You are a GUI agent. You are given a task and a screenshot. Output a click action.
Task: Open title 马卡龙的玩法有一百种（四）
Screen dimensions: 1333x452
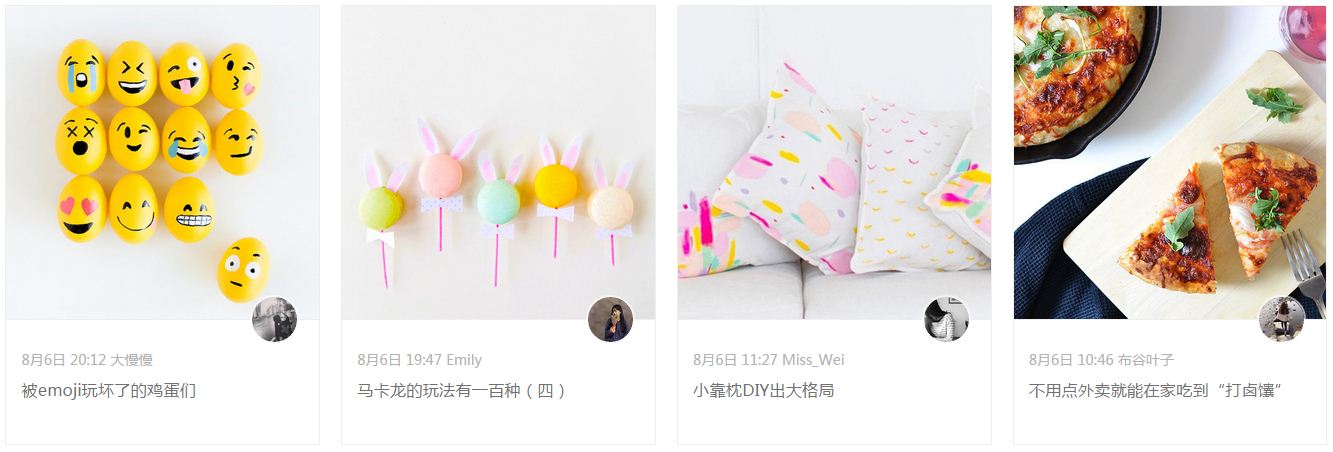463,391
